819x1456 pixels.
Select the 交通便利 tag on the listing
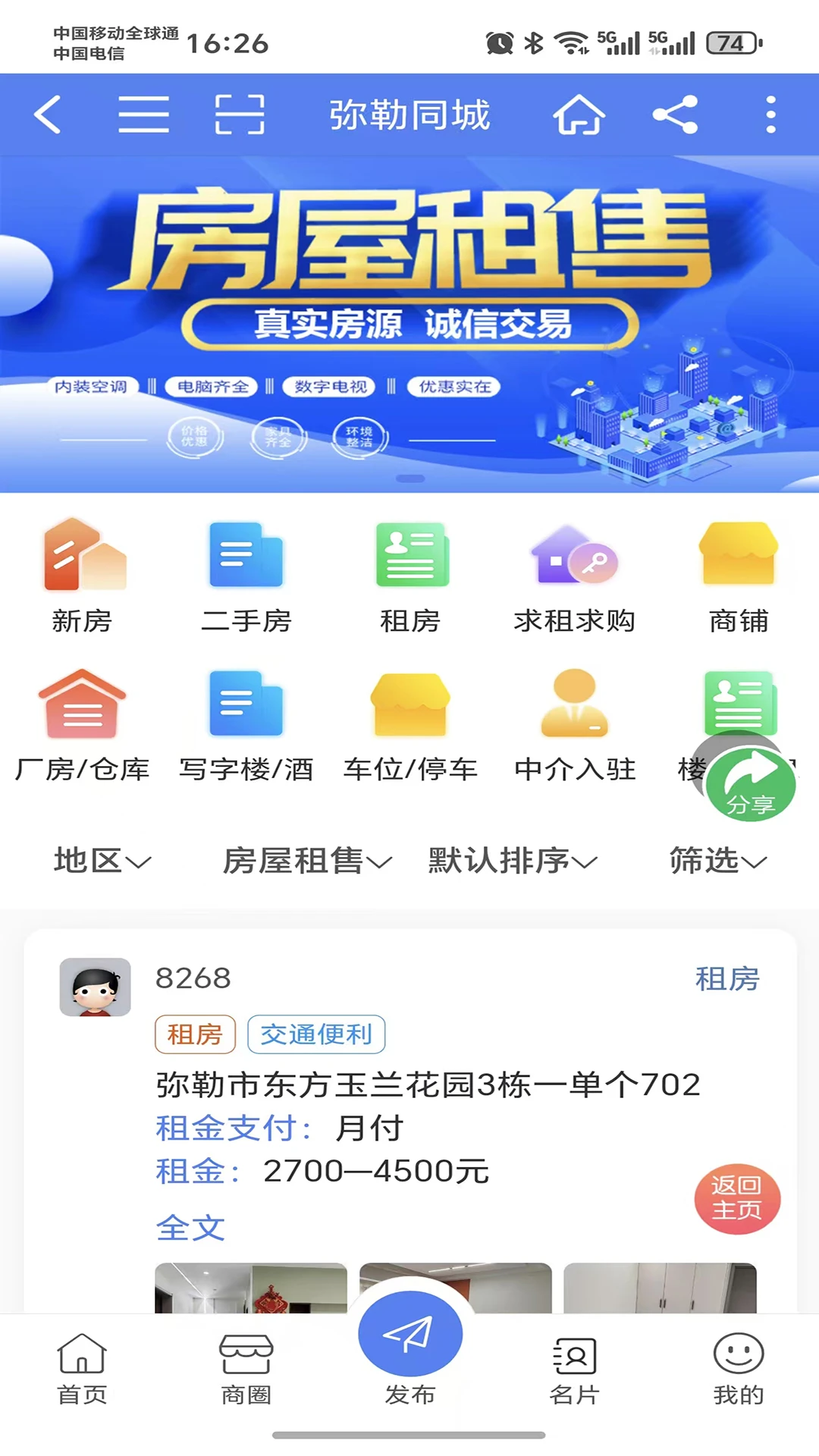point(316,1034)
